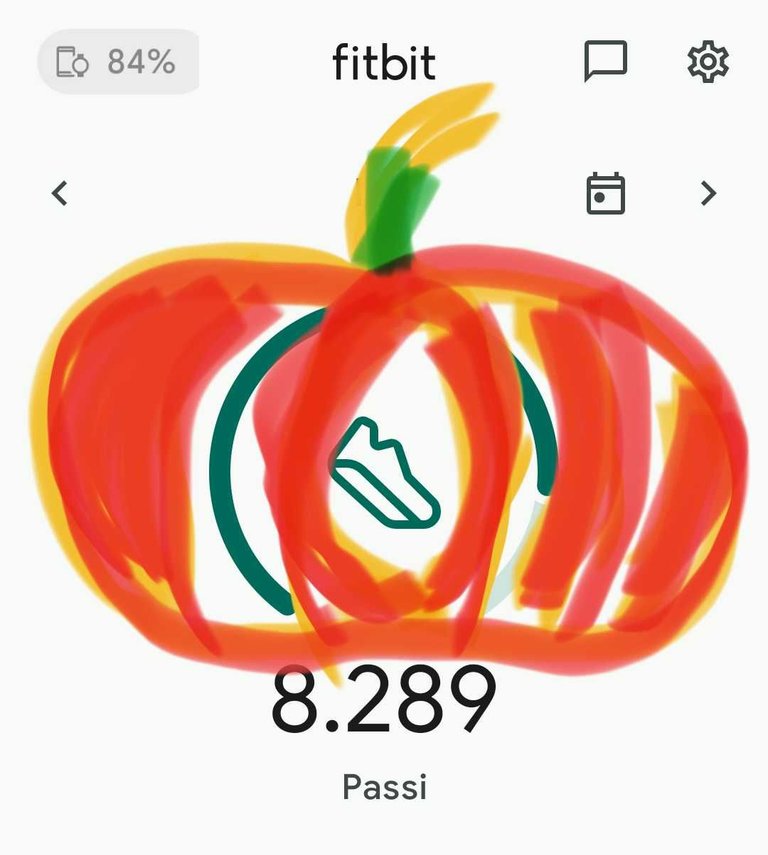Image resolution: width=768 pixels, height=855 pixels.
Task: Open the device chip showing 84%
Action: [118, 62]
